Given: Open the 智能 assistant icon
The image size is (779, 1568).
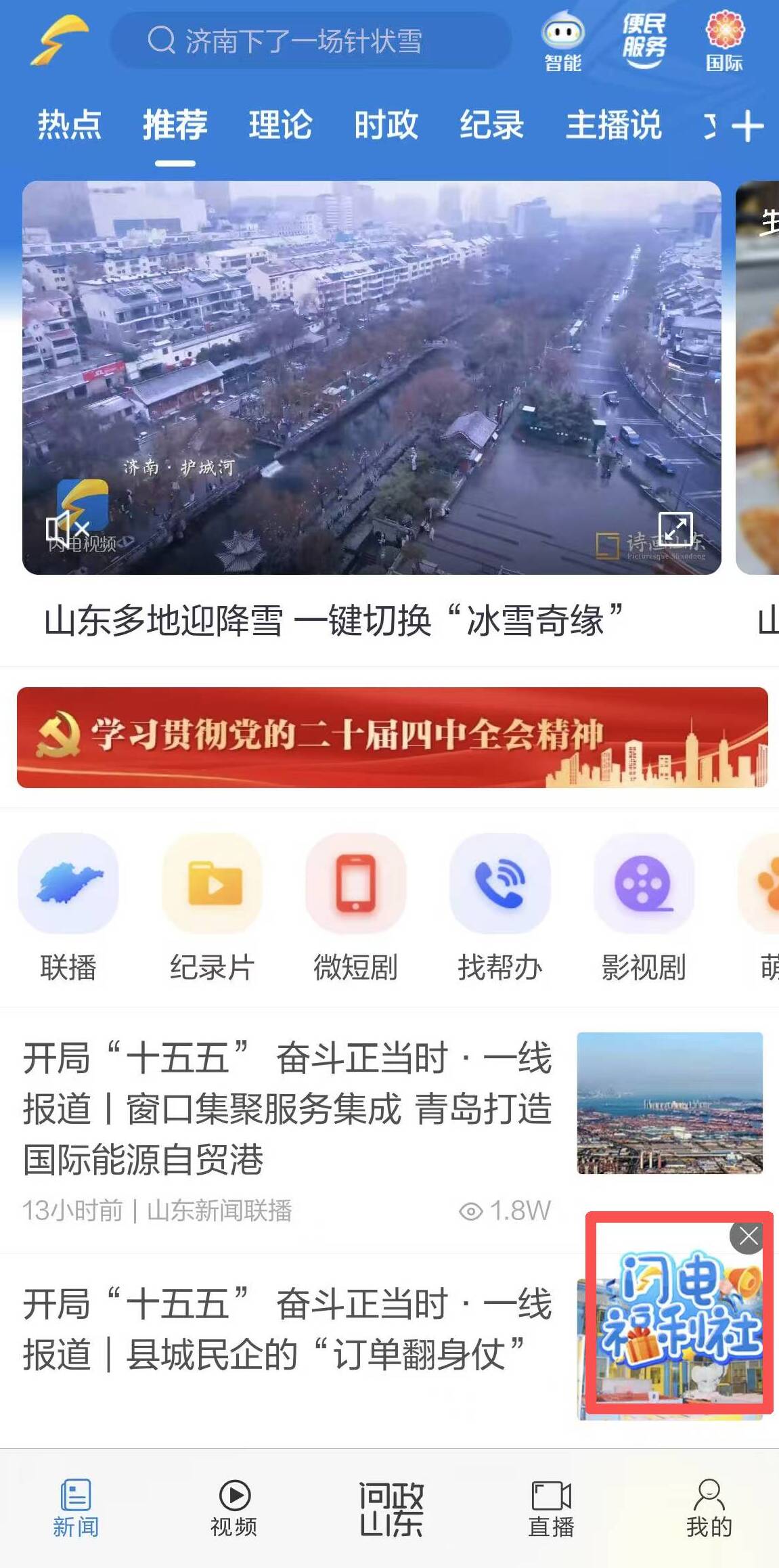Looking at the screenshot, I should tap(563, 43).
